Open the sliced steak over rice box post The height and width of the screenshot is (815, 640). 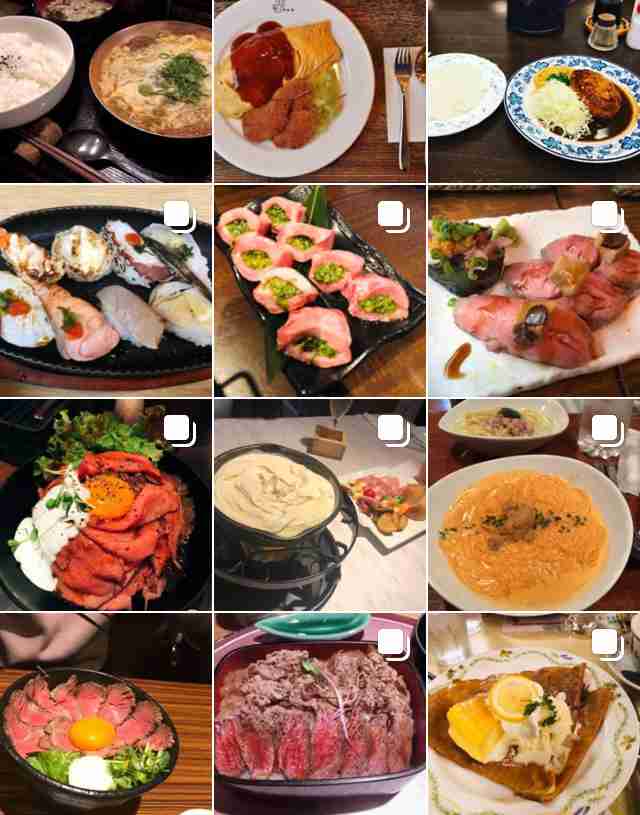(x=319, y=714)
